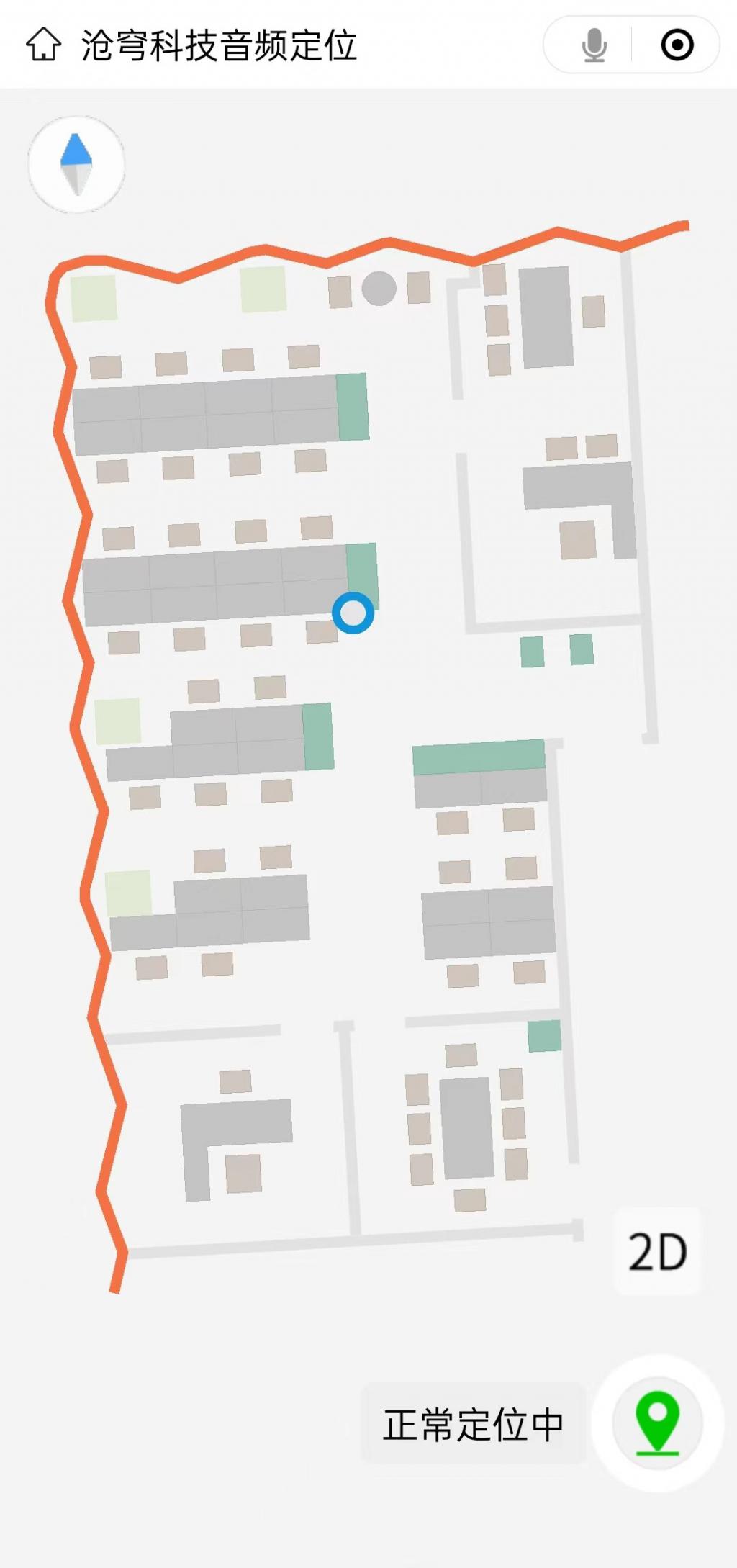Go to the home page

[x=43, y=45]
